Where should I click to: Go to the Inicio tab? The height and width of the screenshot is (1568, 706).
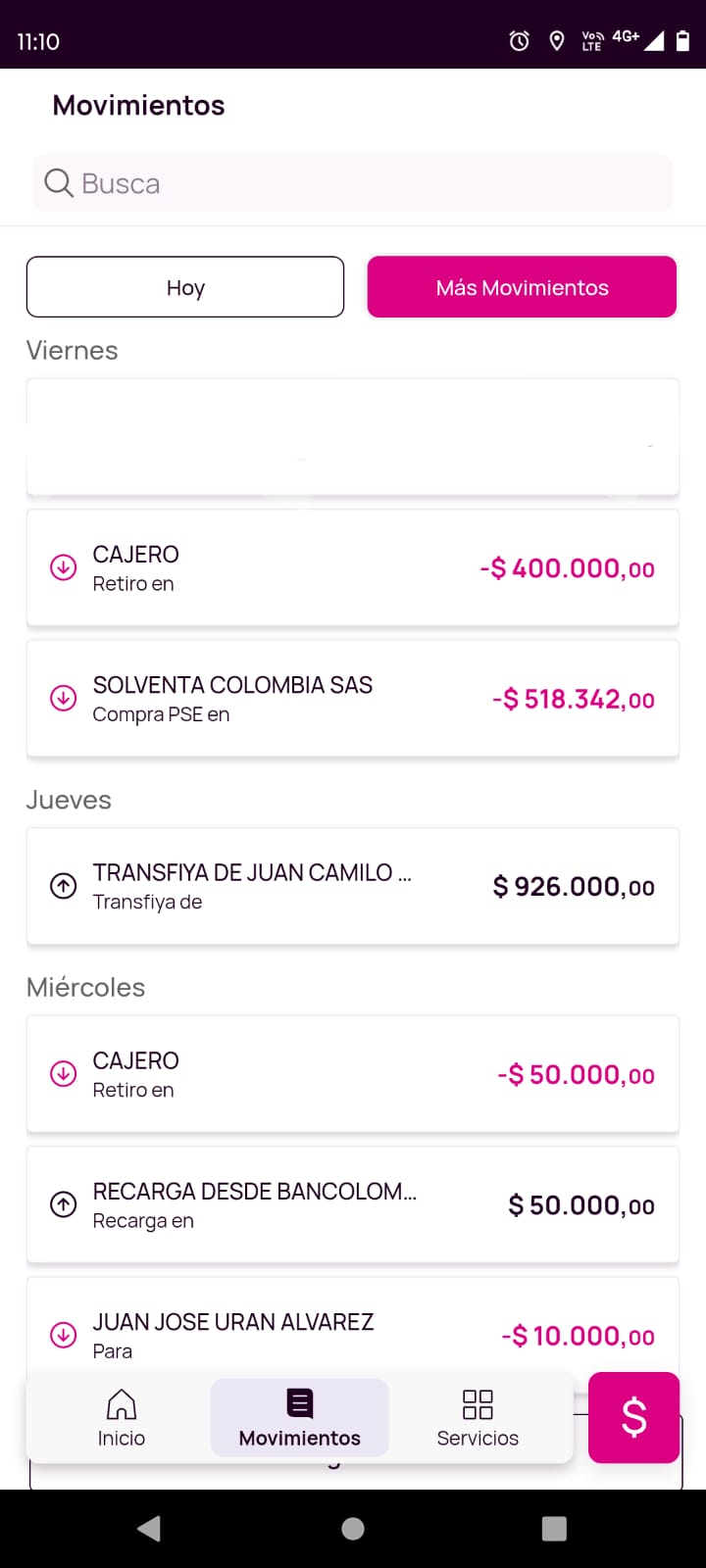(x=122, y=1418)
